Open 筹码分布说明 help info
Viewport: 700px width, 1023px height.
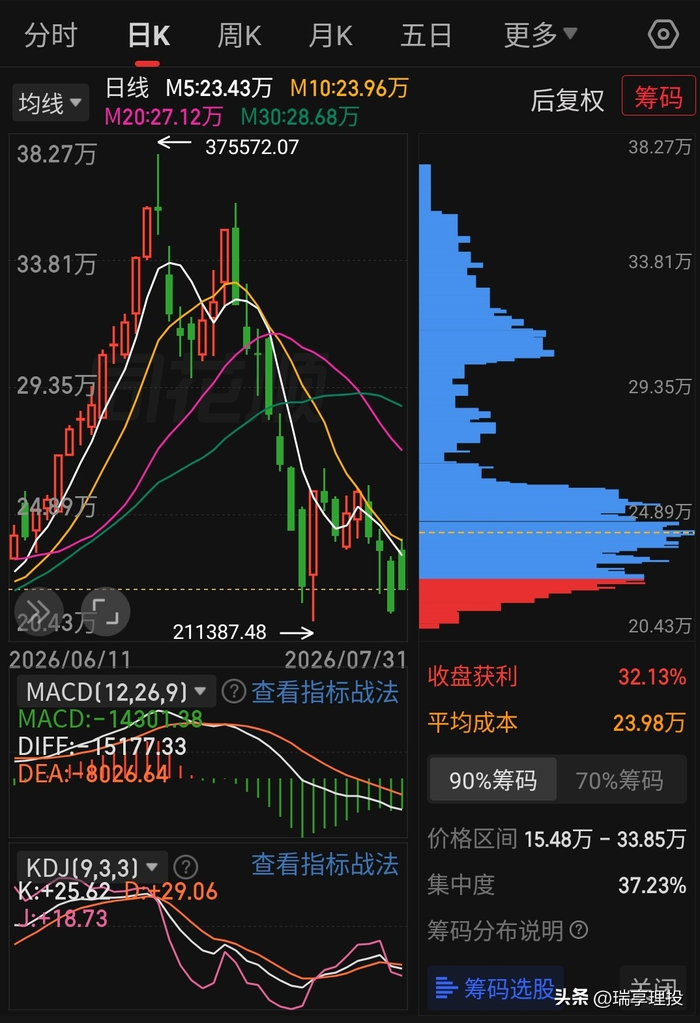tap(508, 930)
